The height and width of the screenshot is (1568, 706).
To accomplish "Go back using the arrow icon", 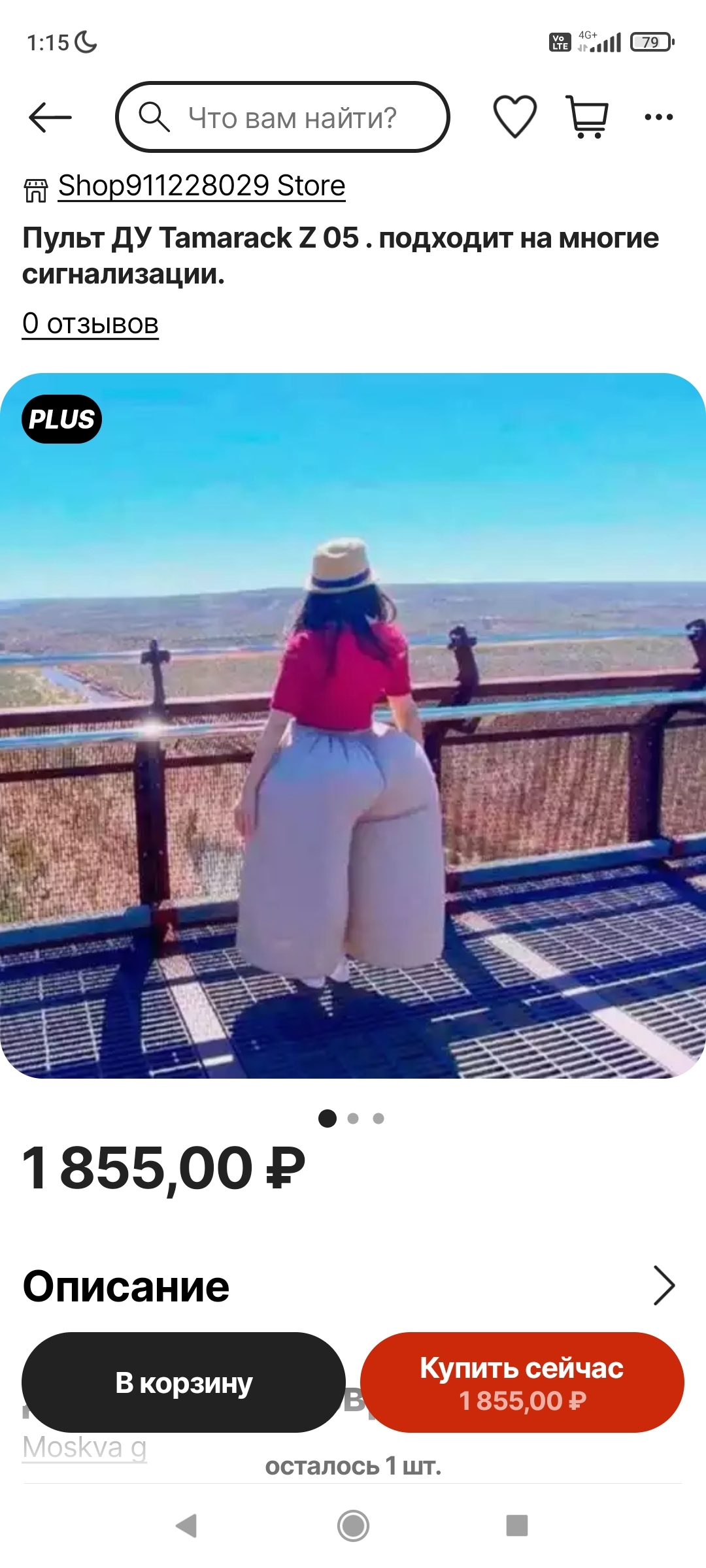I will [50, 118].
